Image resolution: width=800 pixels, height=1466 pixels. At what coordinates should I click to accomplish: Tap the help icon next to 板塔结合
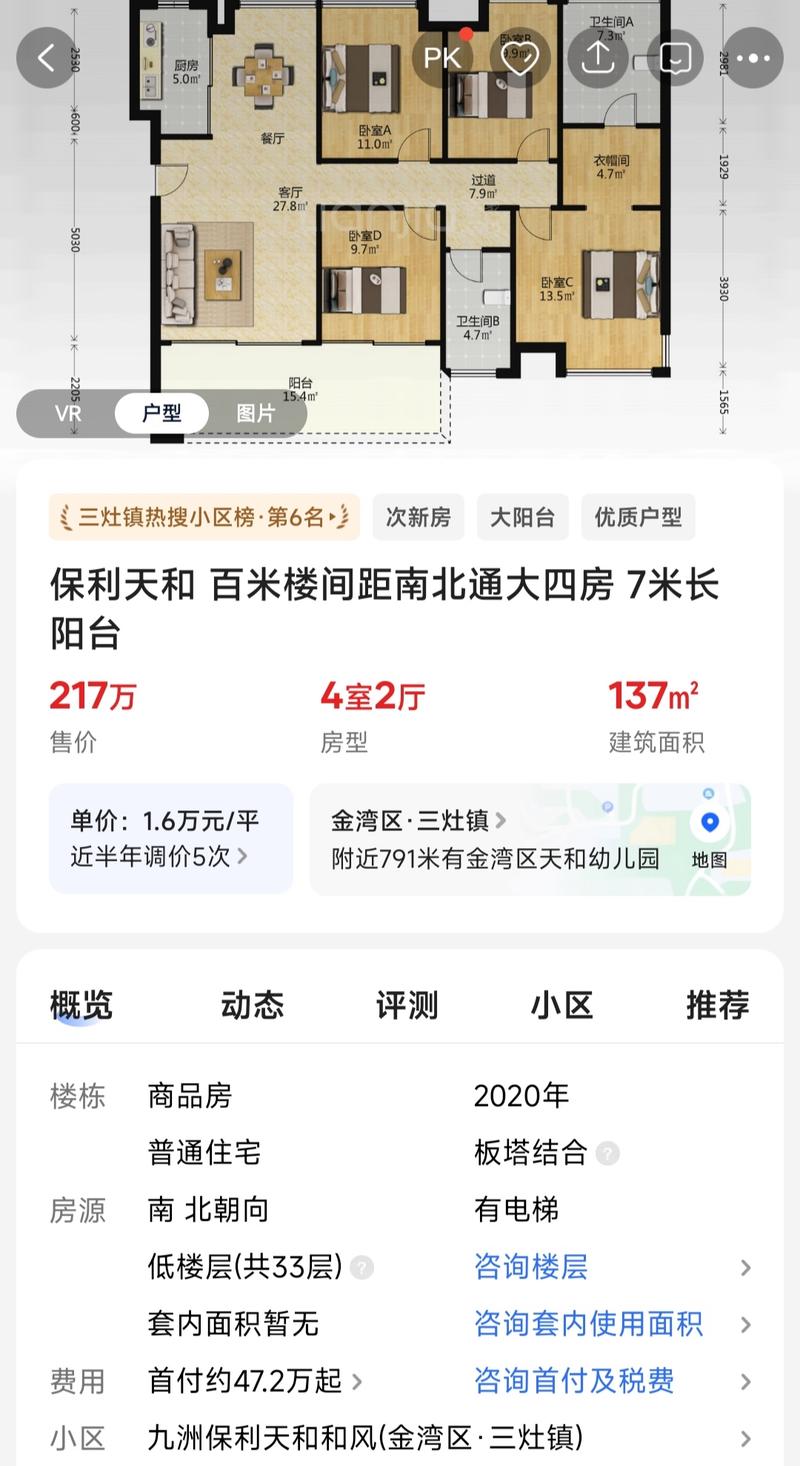(607, 1152)
